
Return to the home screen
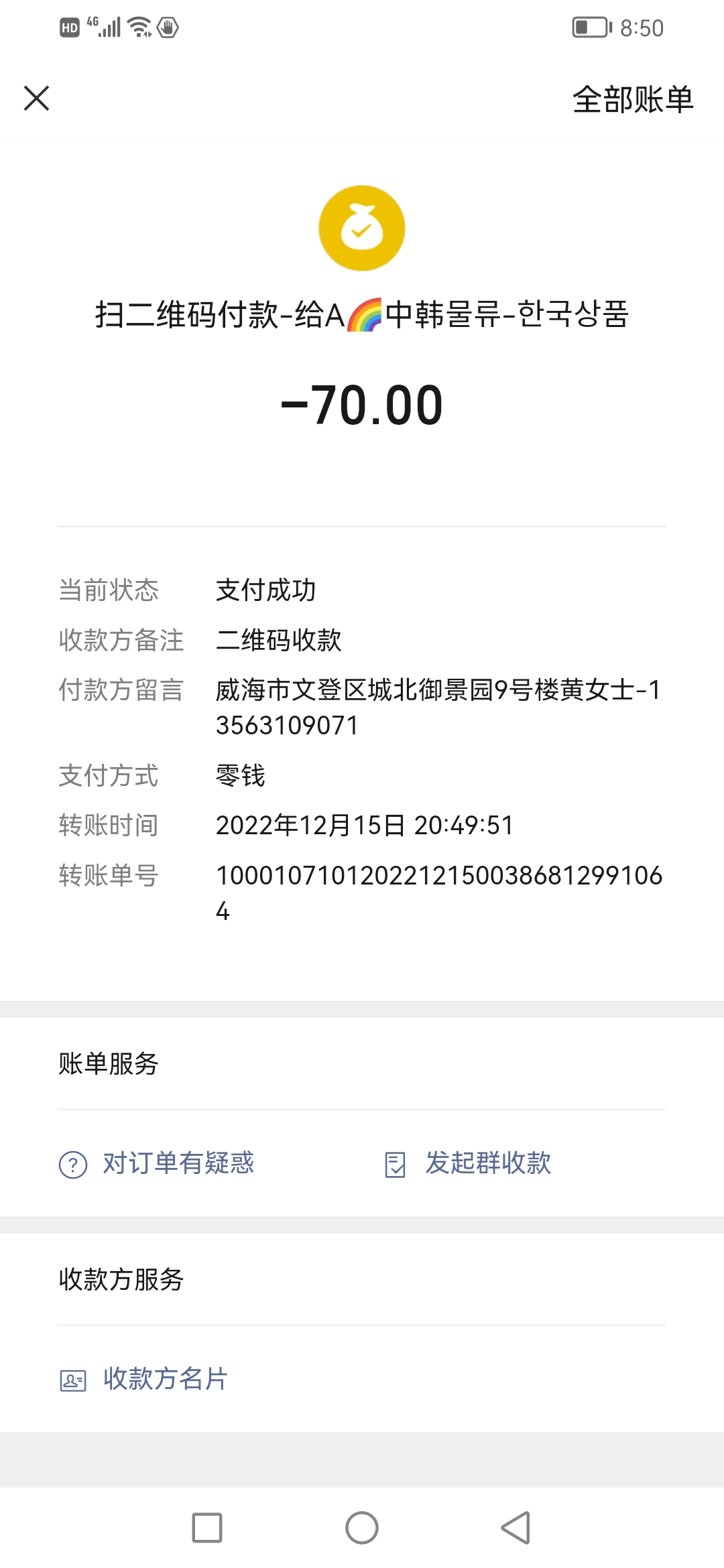point(362,1528)
